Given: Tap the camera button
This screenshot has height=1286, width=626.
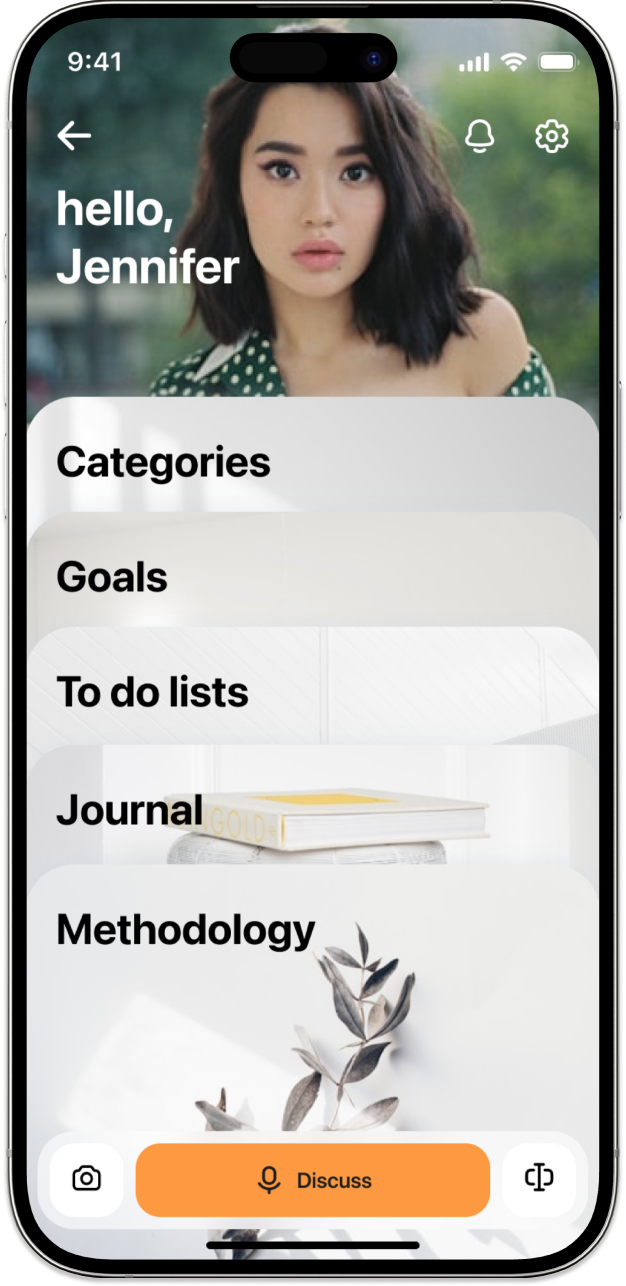Looking at the screenshot, I should [x=86, y=1180].
